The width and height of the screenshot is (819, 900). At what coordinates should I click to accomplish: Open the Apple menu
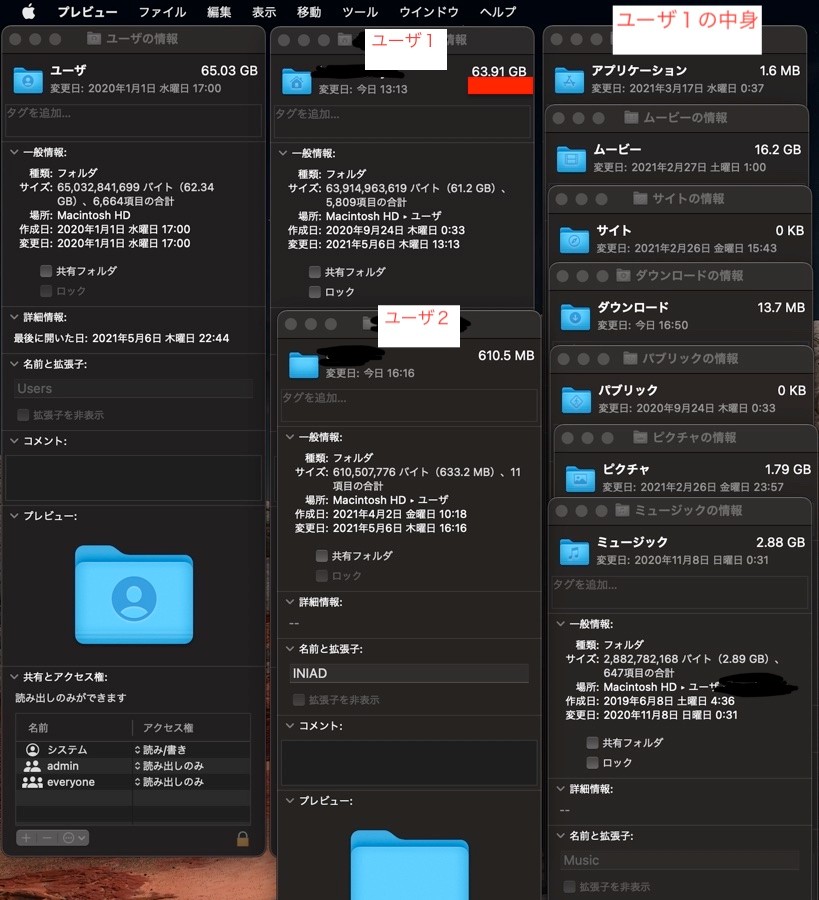tap(28, 12)
